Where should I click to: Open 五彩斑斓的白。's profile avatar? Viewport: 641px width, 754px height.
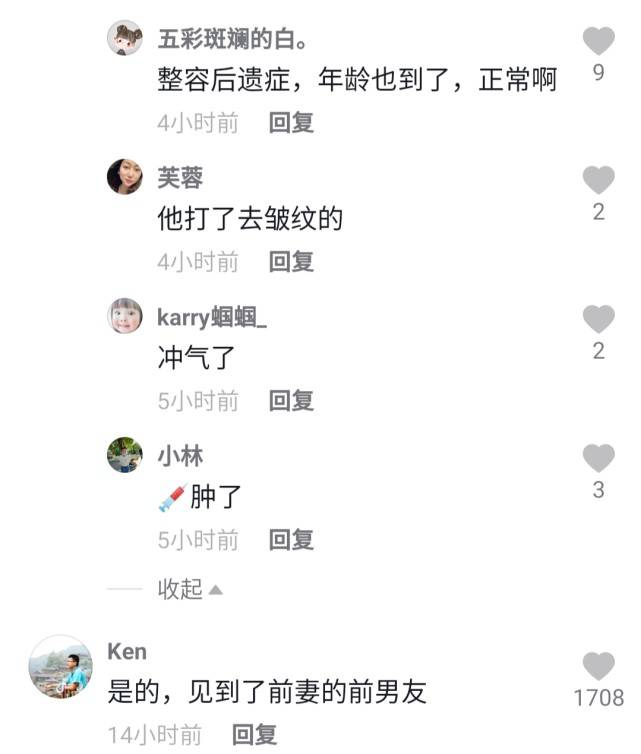click(x=125, y=38)
